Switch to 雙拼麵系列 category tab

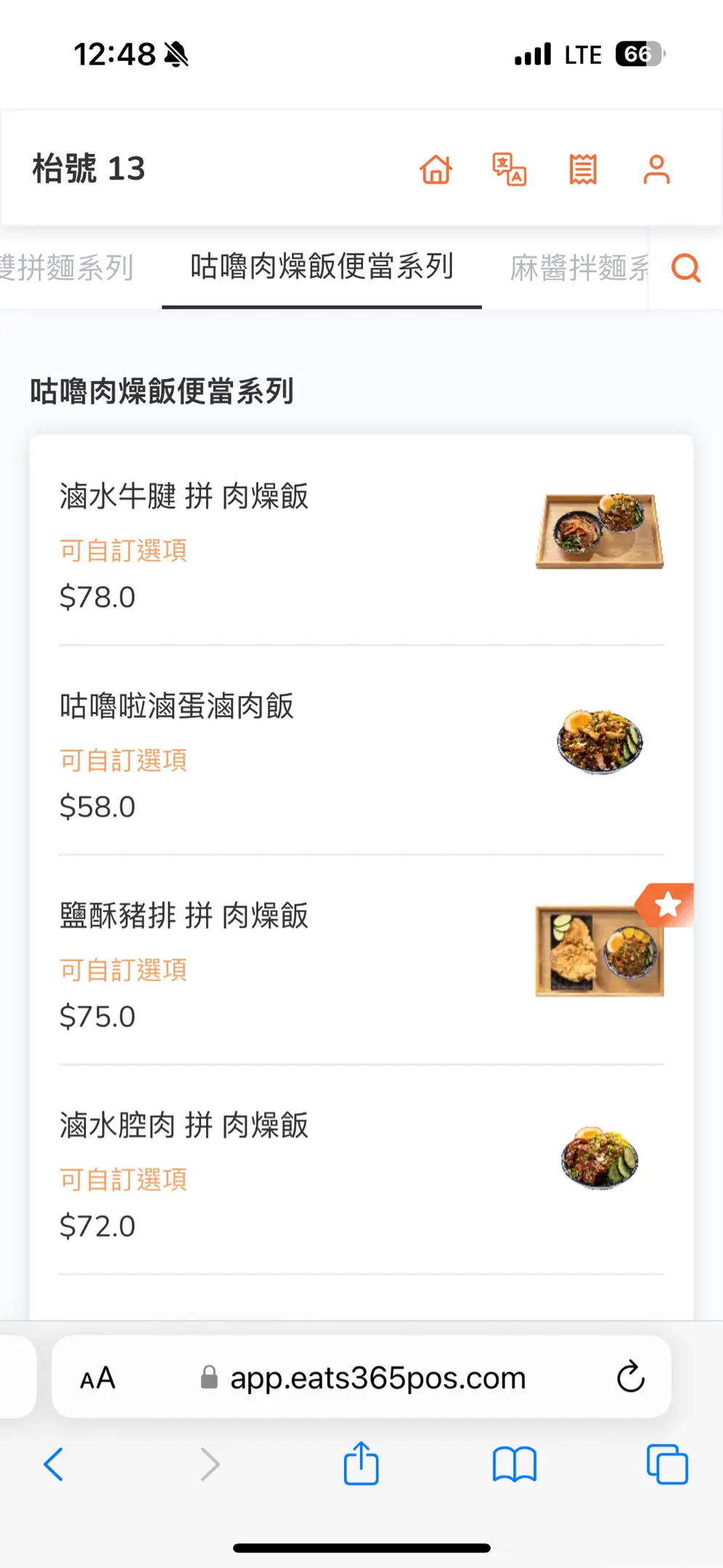pos(67,269)
